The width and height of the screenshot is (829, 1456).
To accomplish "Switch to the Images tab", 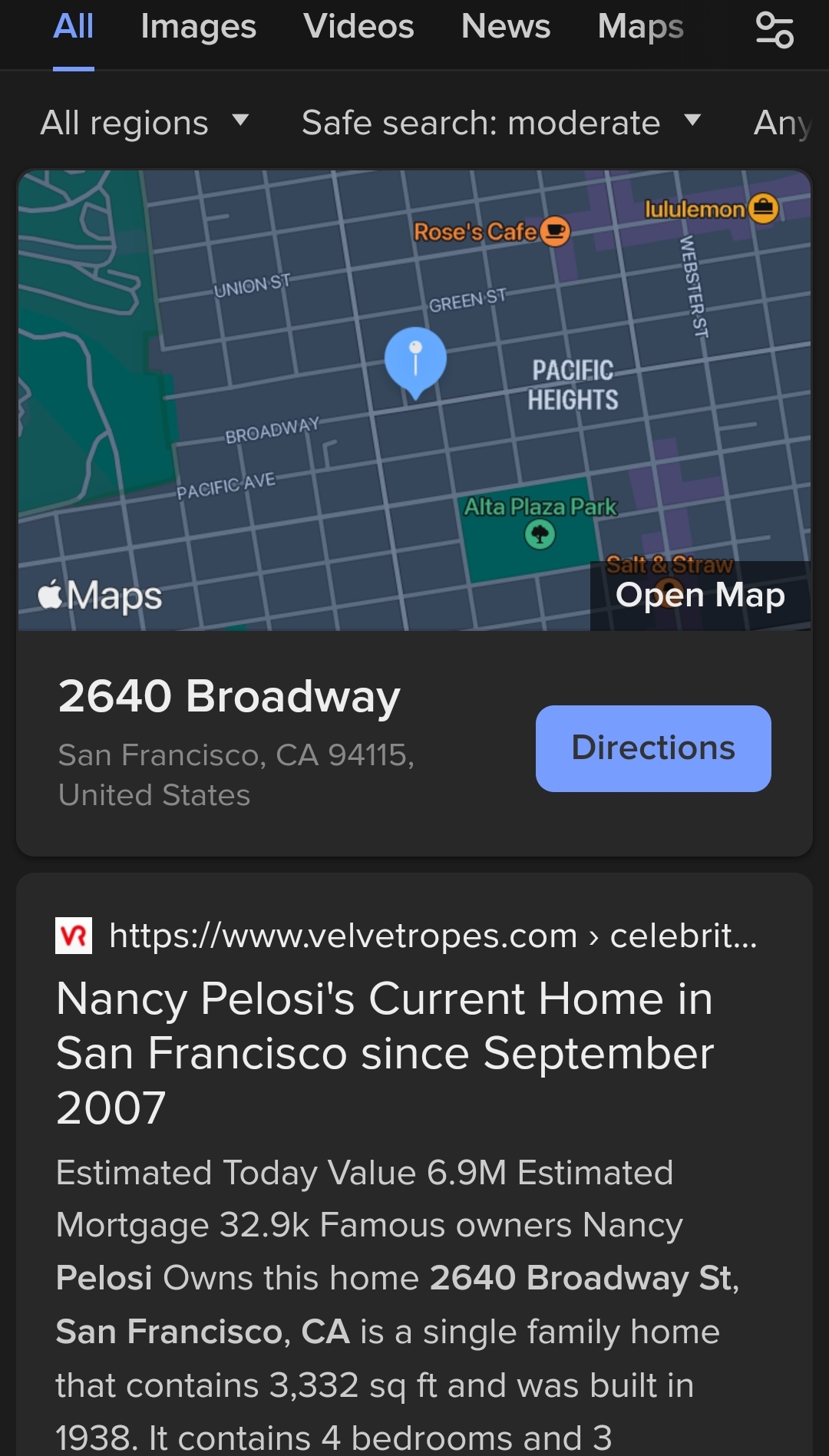I will coord(198,28).
